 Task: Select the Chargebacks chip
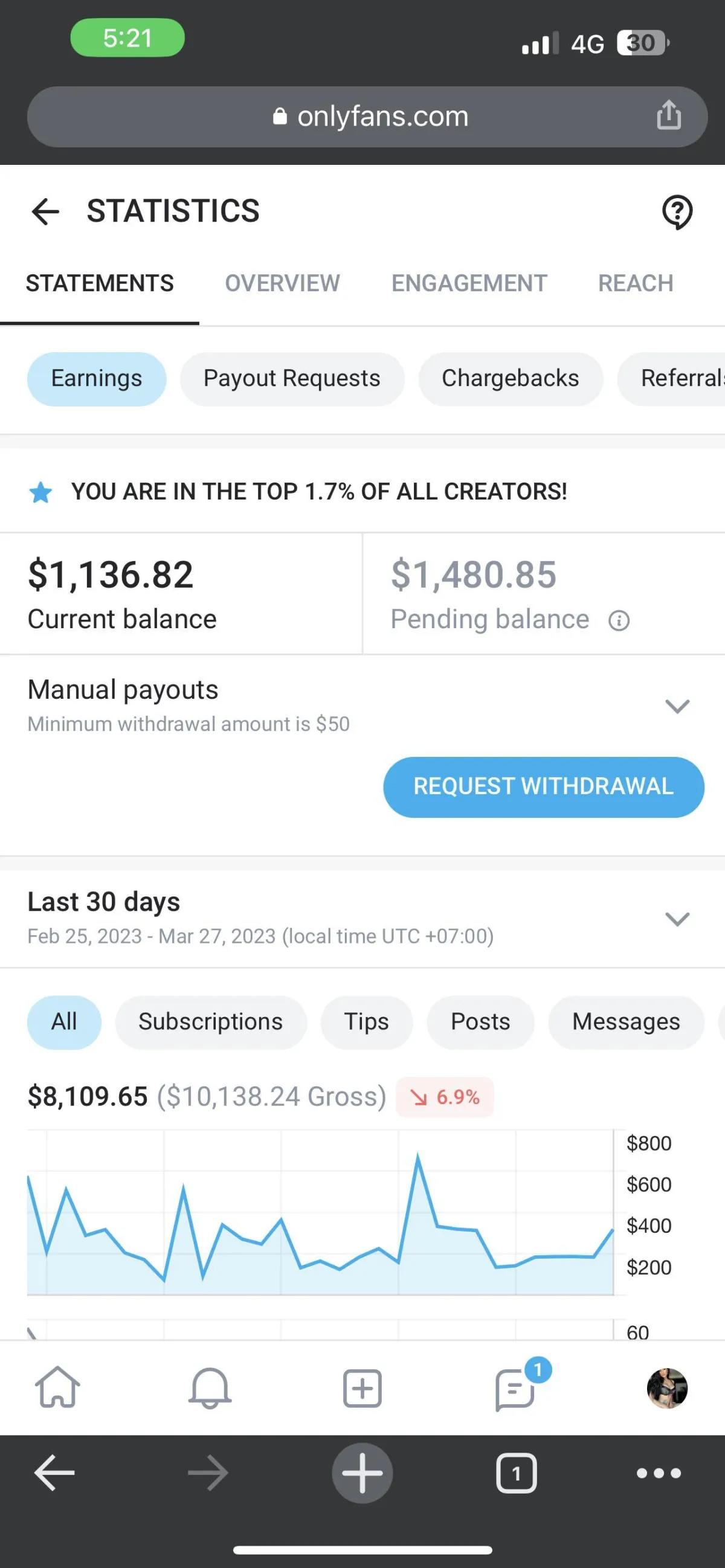(510, 379)
